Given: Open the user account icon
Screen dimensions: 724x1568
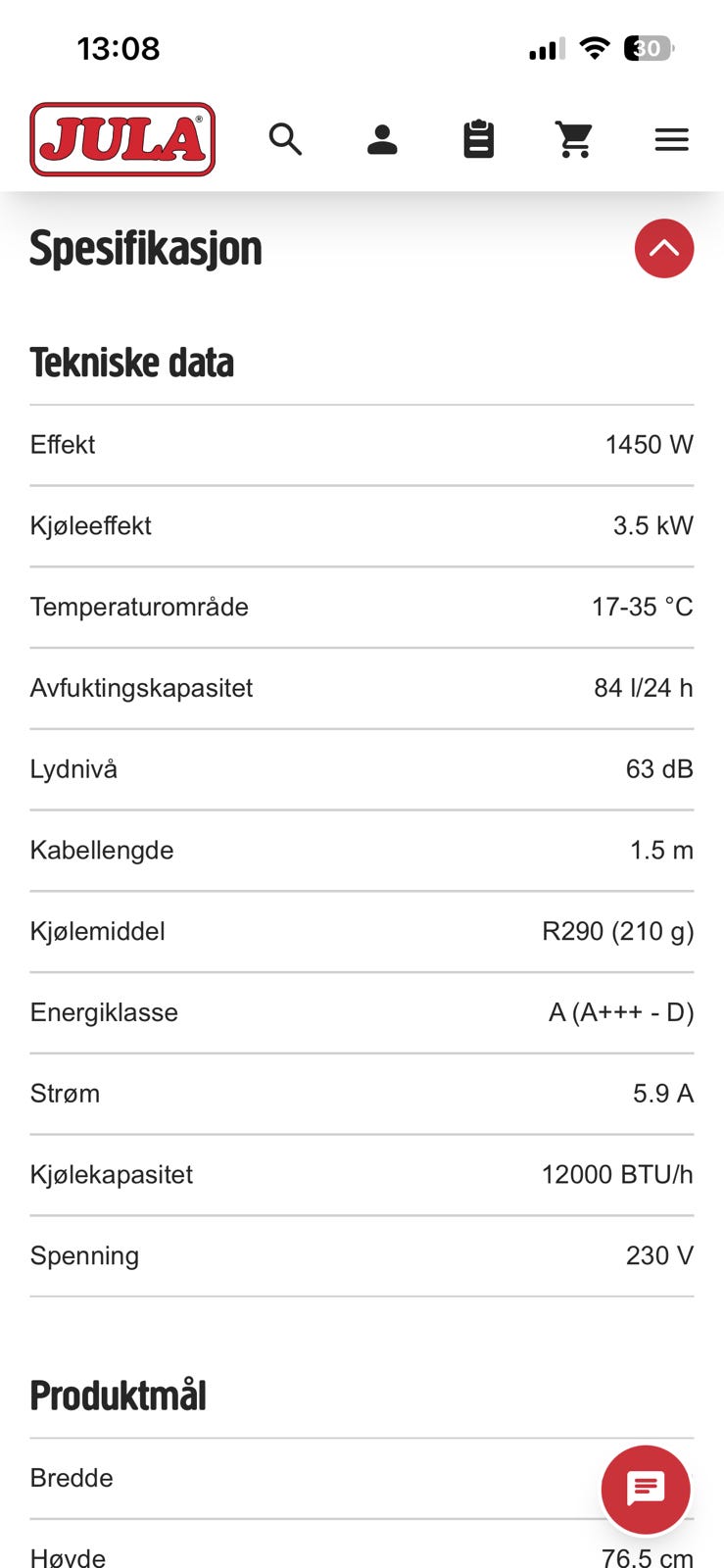Looking at the screenshot, I should pos(382,139).
